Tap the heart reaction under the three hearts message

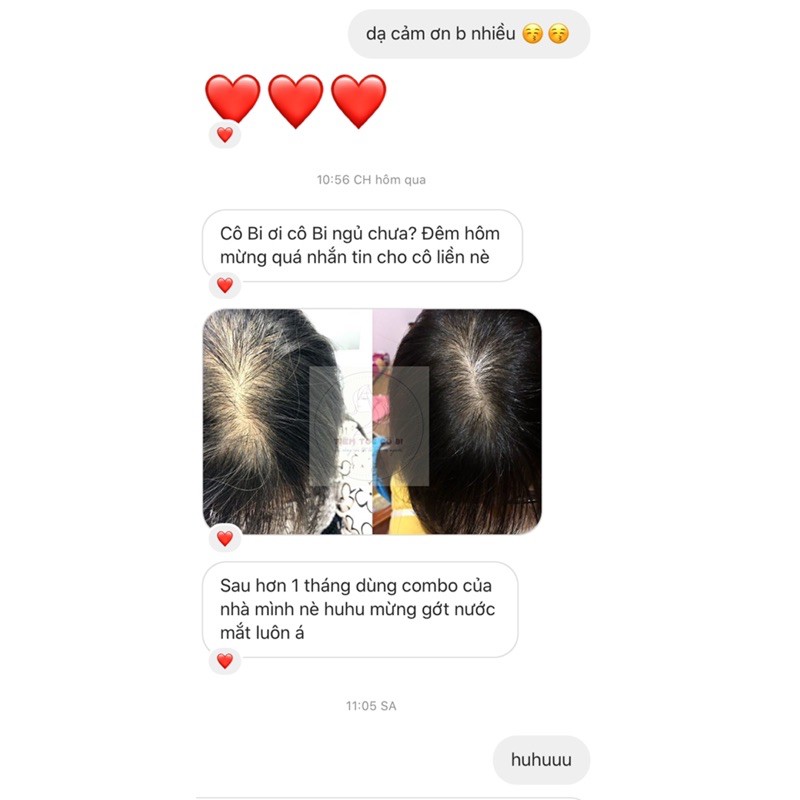[x=225, y=135]
